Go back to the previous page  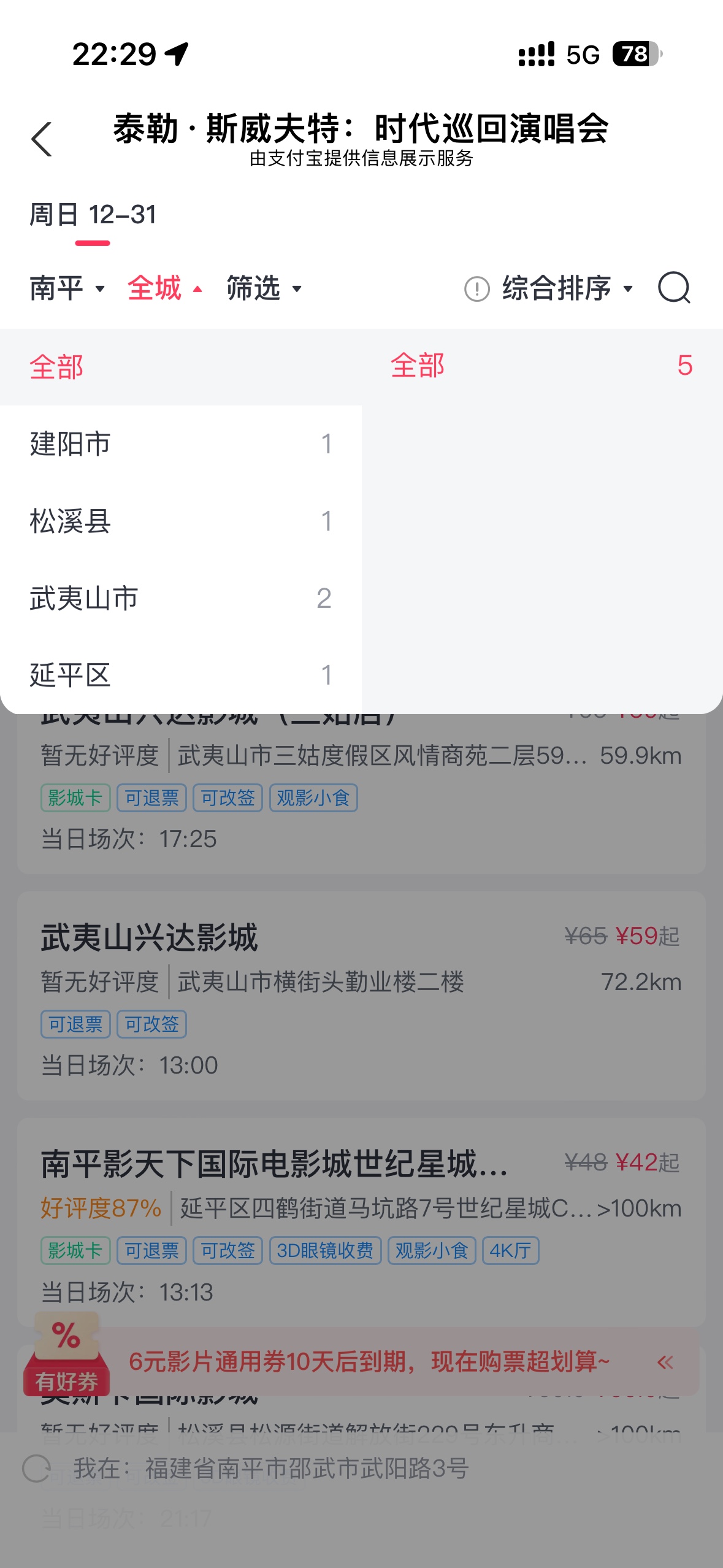point(42,139)
